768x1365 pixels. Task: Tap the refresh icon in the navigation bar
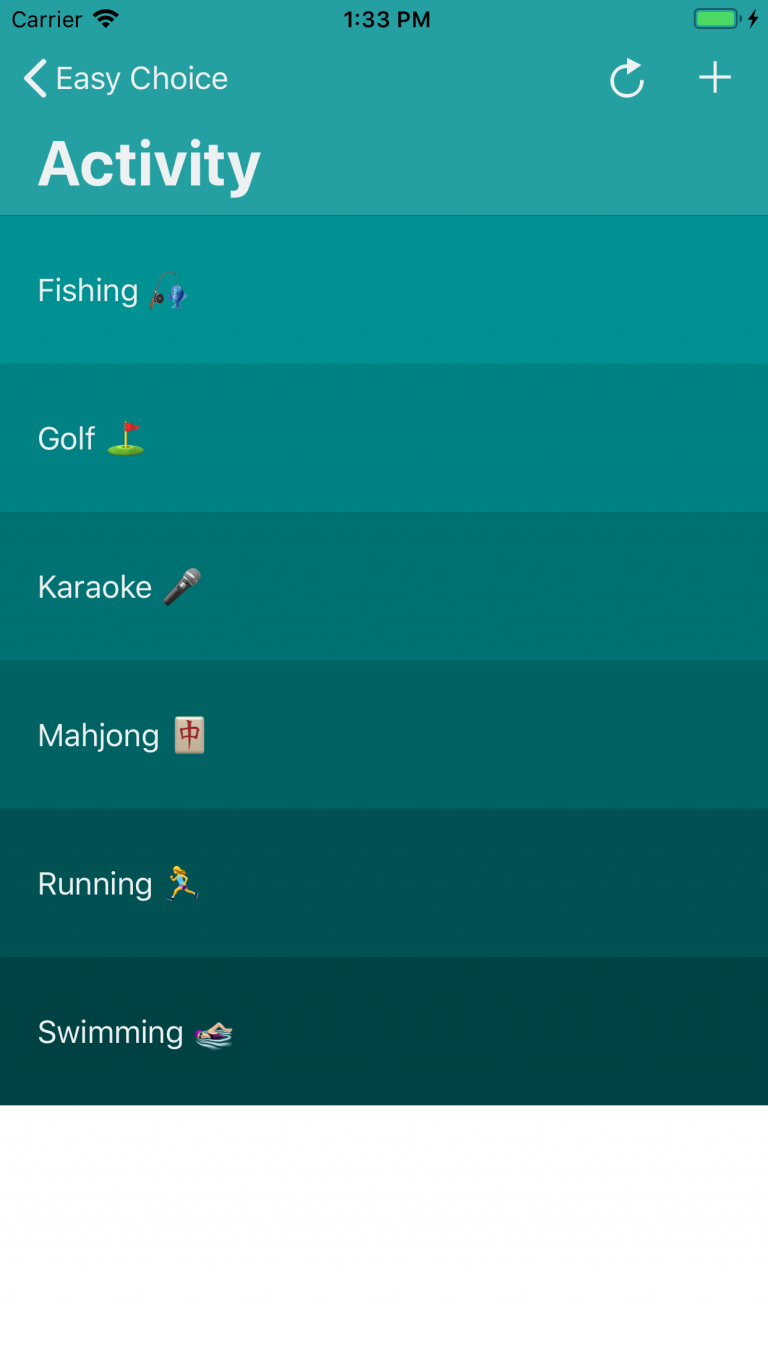[x=626, y=78]
